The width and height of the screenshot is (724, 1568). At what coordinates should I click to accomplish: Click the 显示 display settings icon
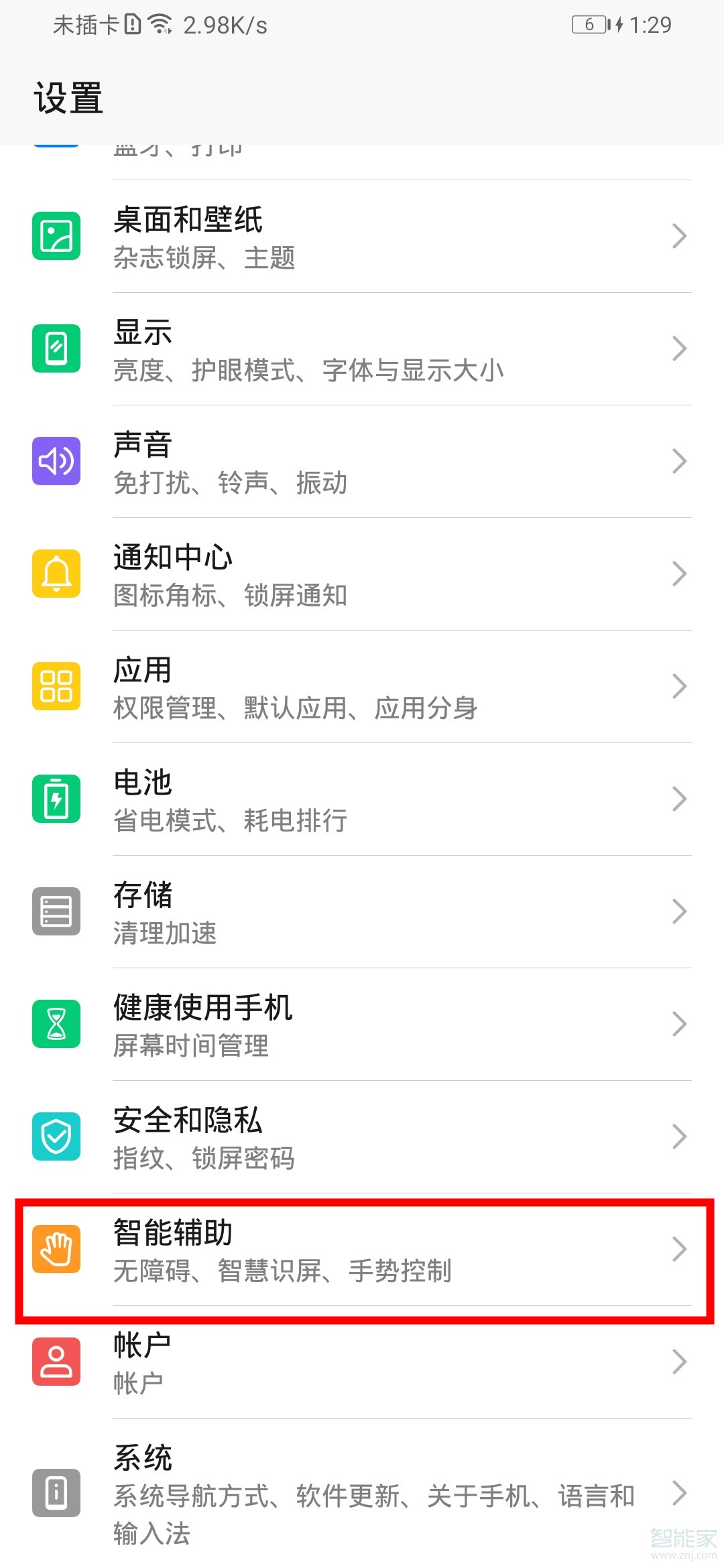[56, 348]
